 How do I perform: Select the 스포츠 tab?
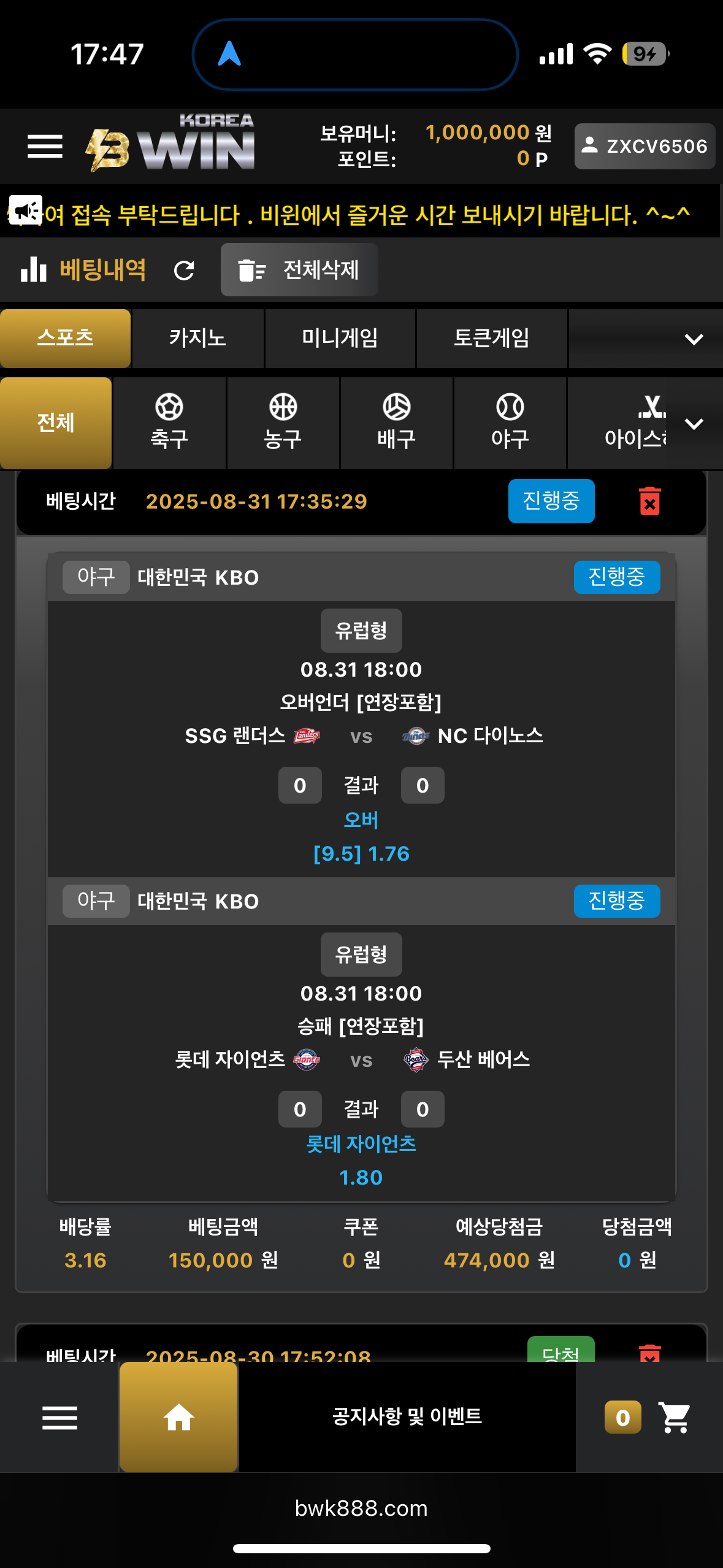coord(65,338)
